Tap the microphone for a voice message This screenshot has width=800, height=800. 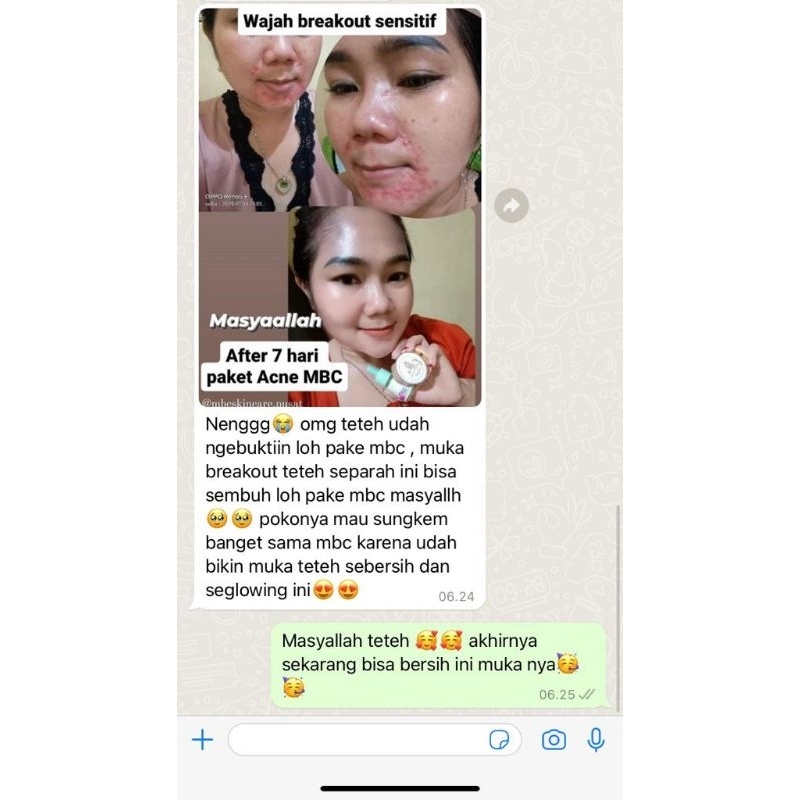[596, 740]
